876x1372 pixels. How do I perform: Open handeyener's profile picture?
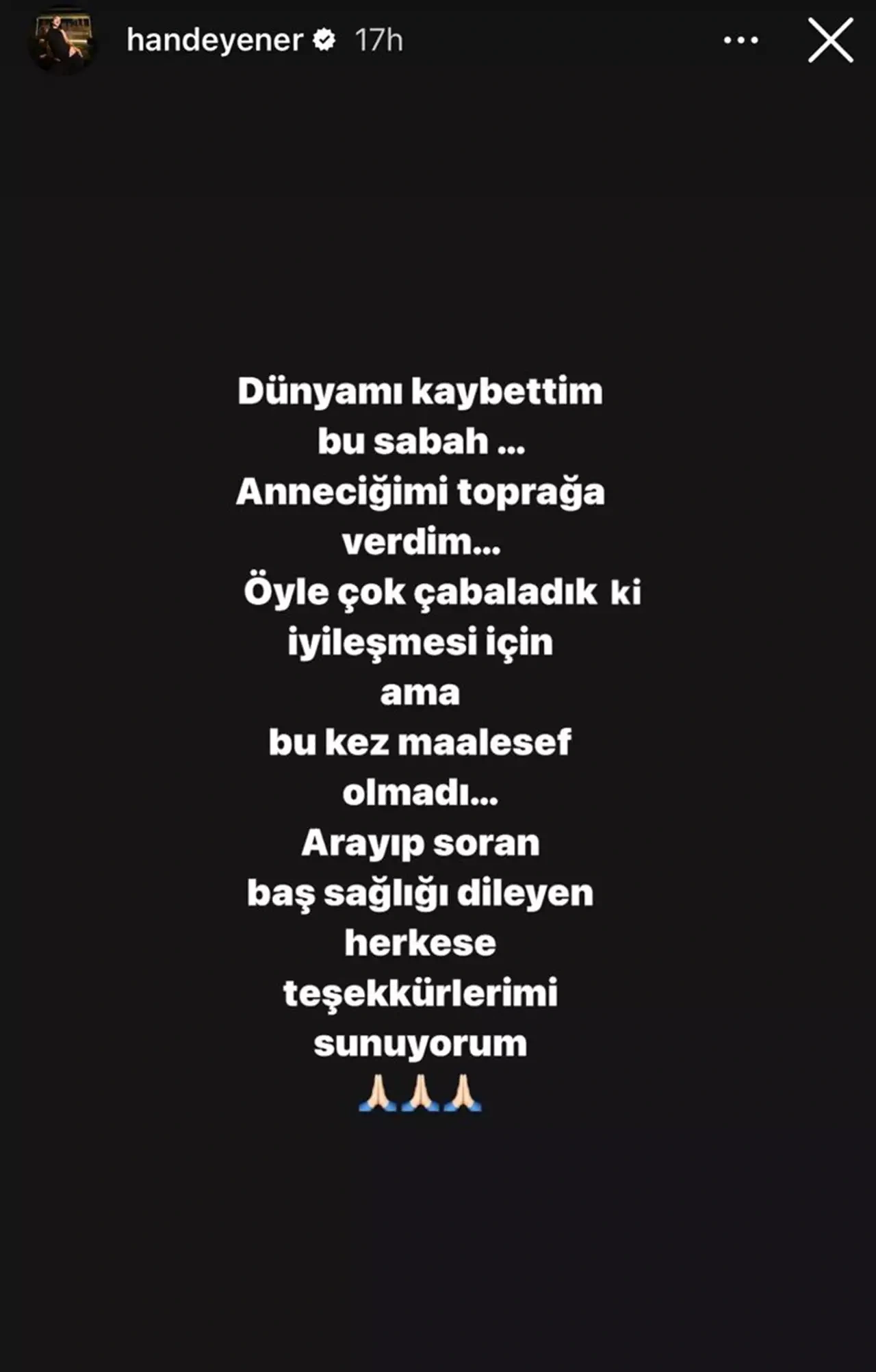click(x=62, y=41)
